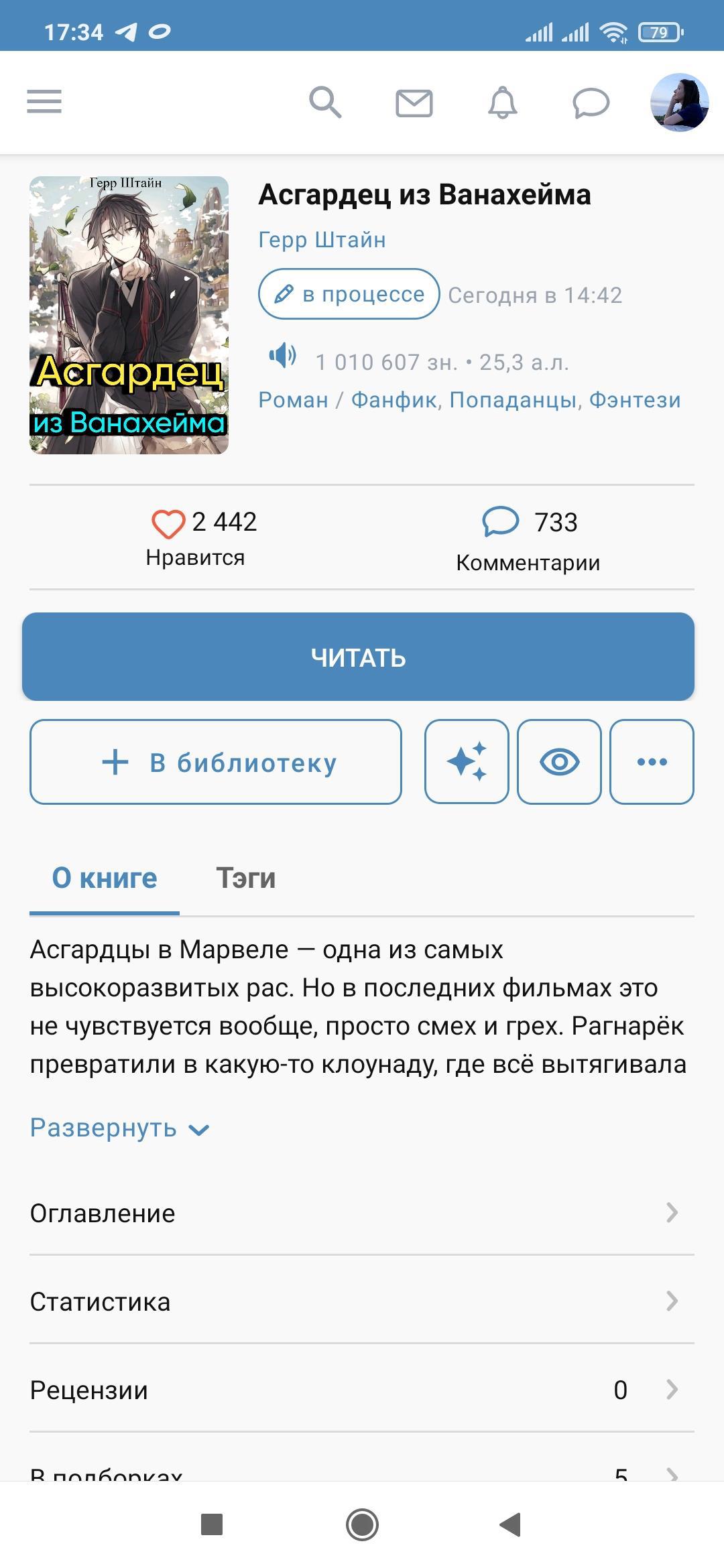
Task: Add the book to library
Action: point(216,762)
